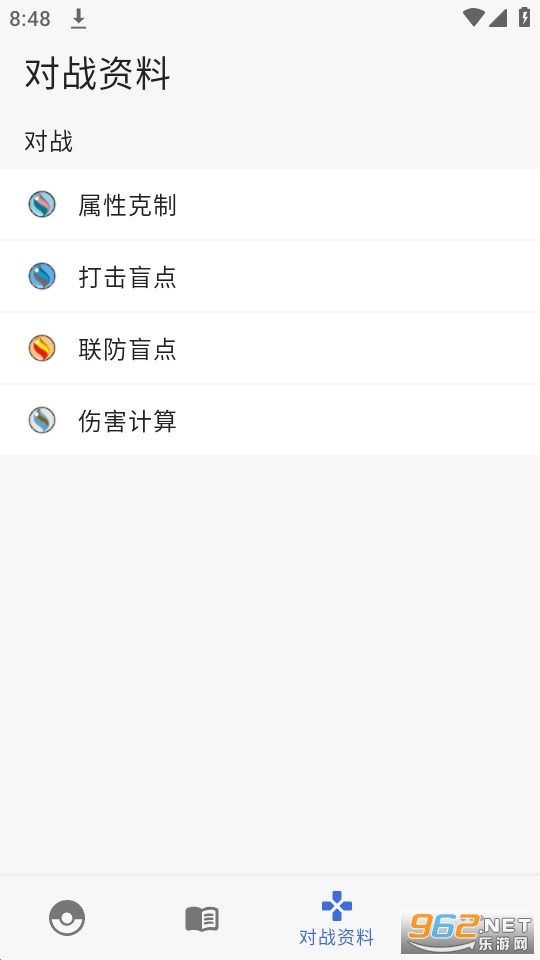This screenshot has width=540, height=960.
Task: Switch to the book encyclopedia tab
Action: click(x=202, y=918)
